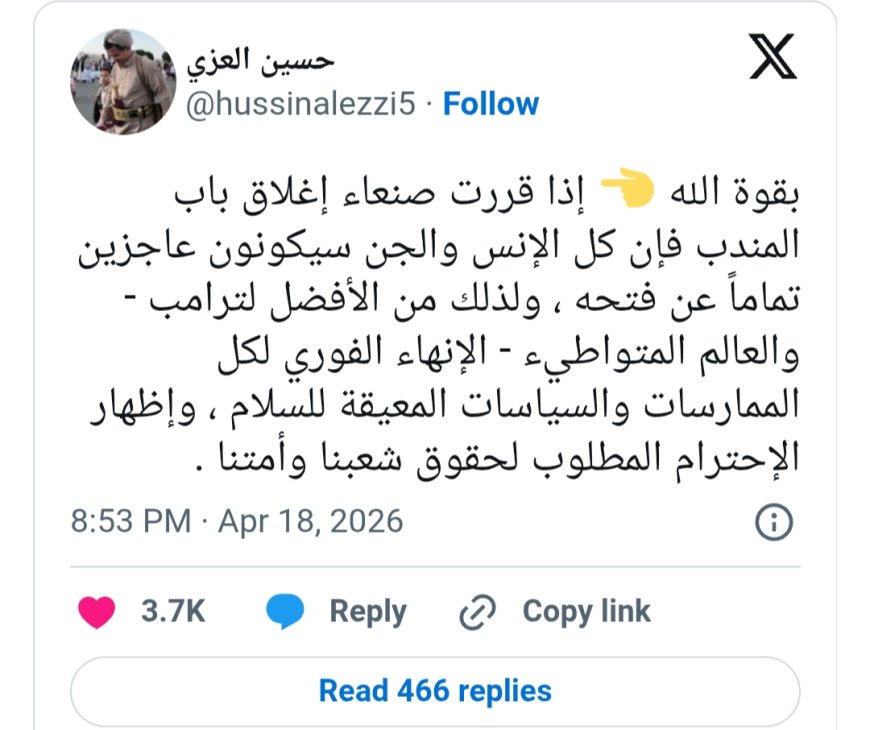This screenshot has height=730, width=870.
Task: Like the tweet with the heart
Action: coord(97,612)
